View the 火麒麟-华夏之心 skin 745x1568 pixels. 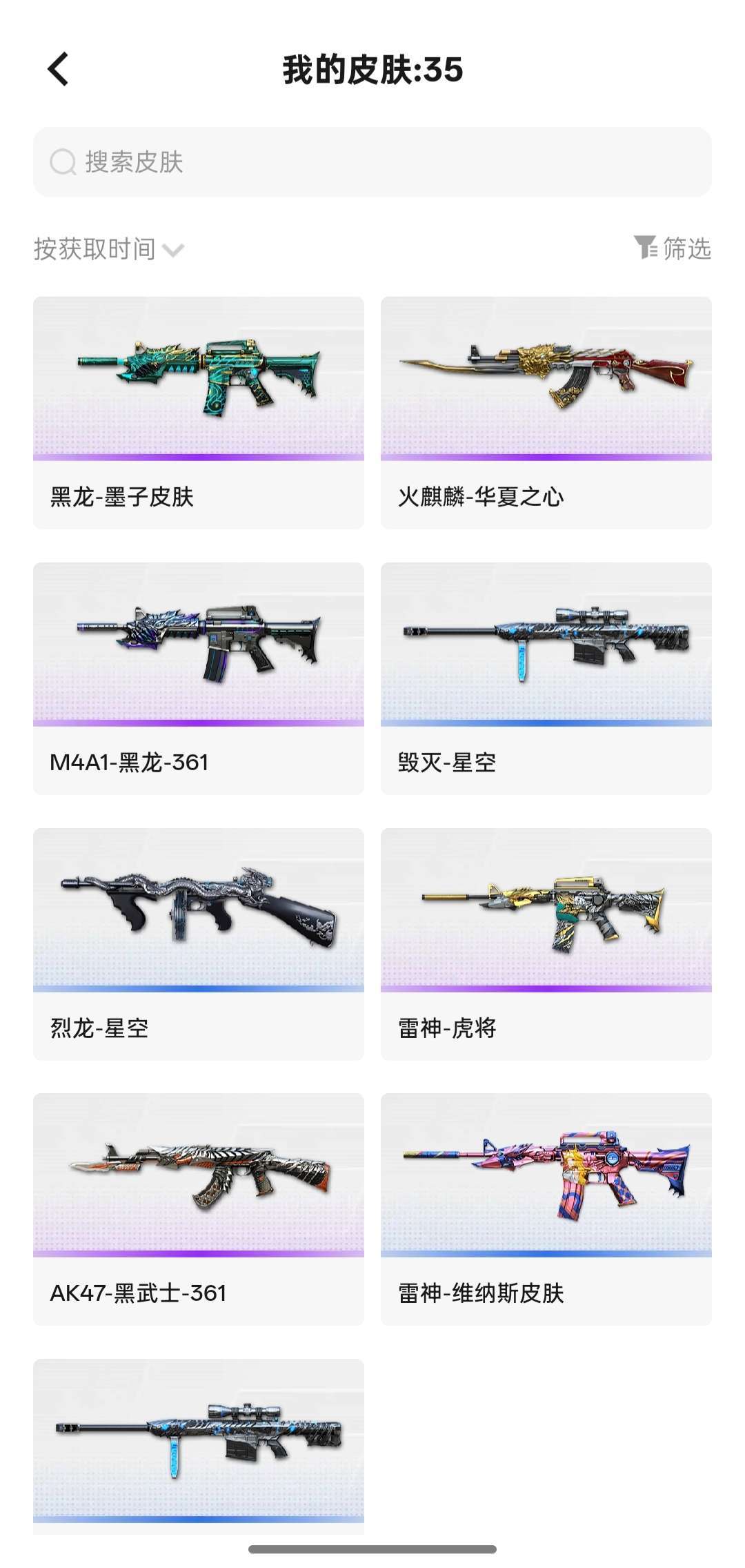(546, 413)
